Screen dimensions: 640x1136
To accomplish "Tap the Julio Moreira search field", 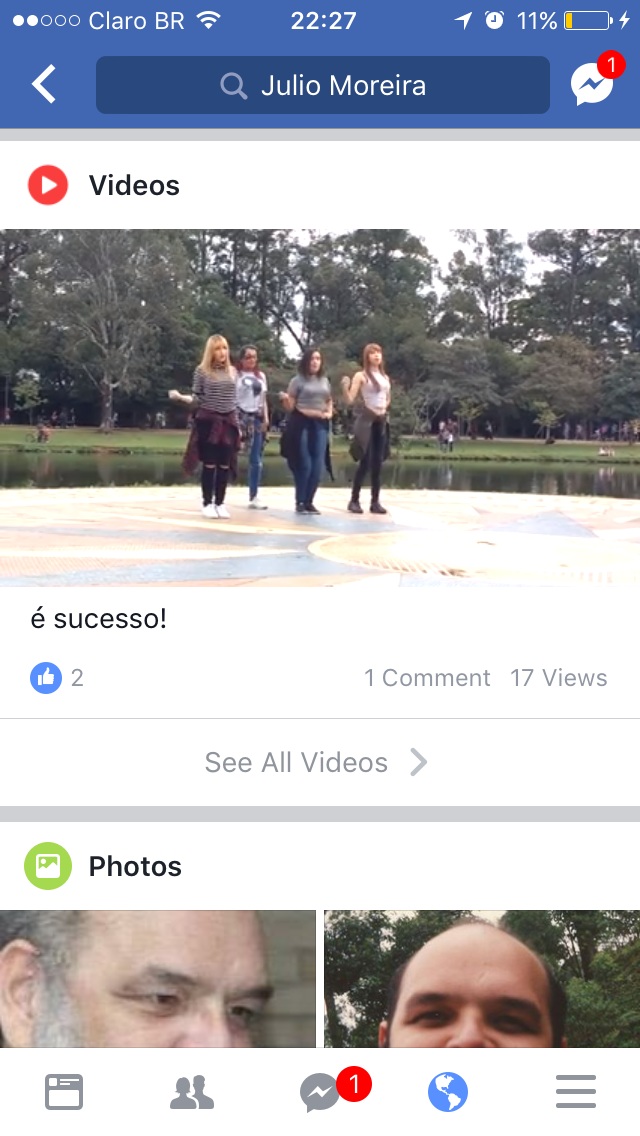I will 322,85.
